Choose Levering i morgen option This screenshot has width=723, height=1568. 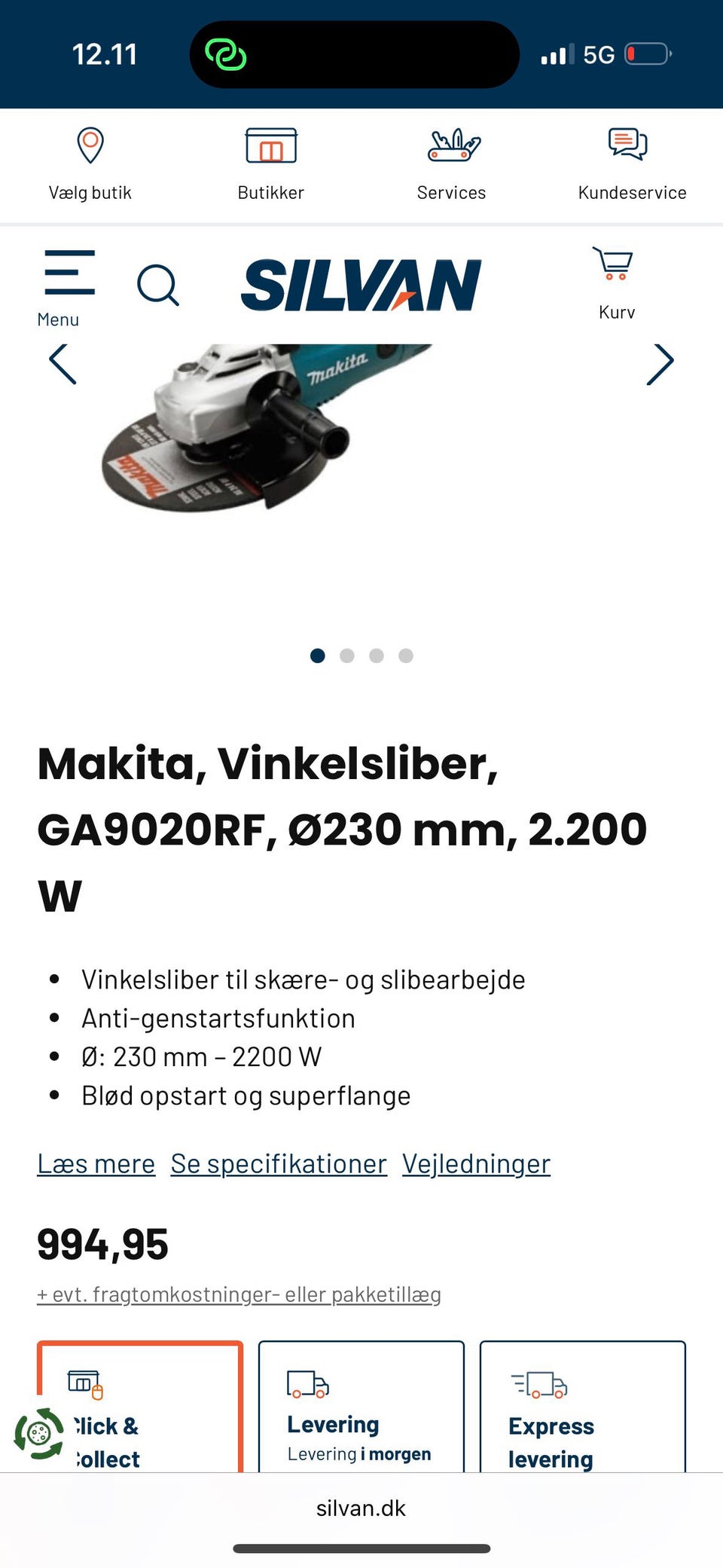(360, 1413)
